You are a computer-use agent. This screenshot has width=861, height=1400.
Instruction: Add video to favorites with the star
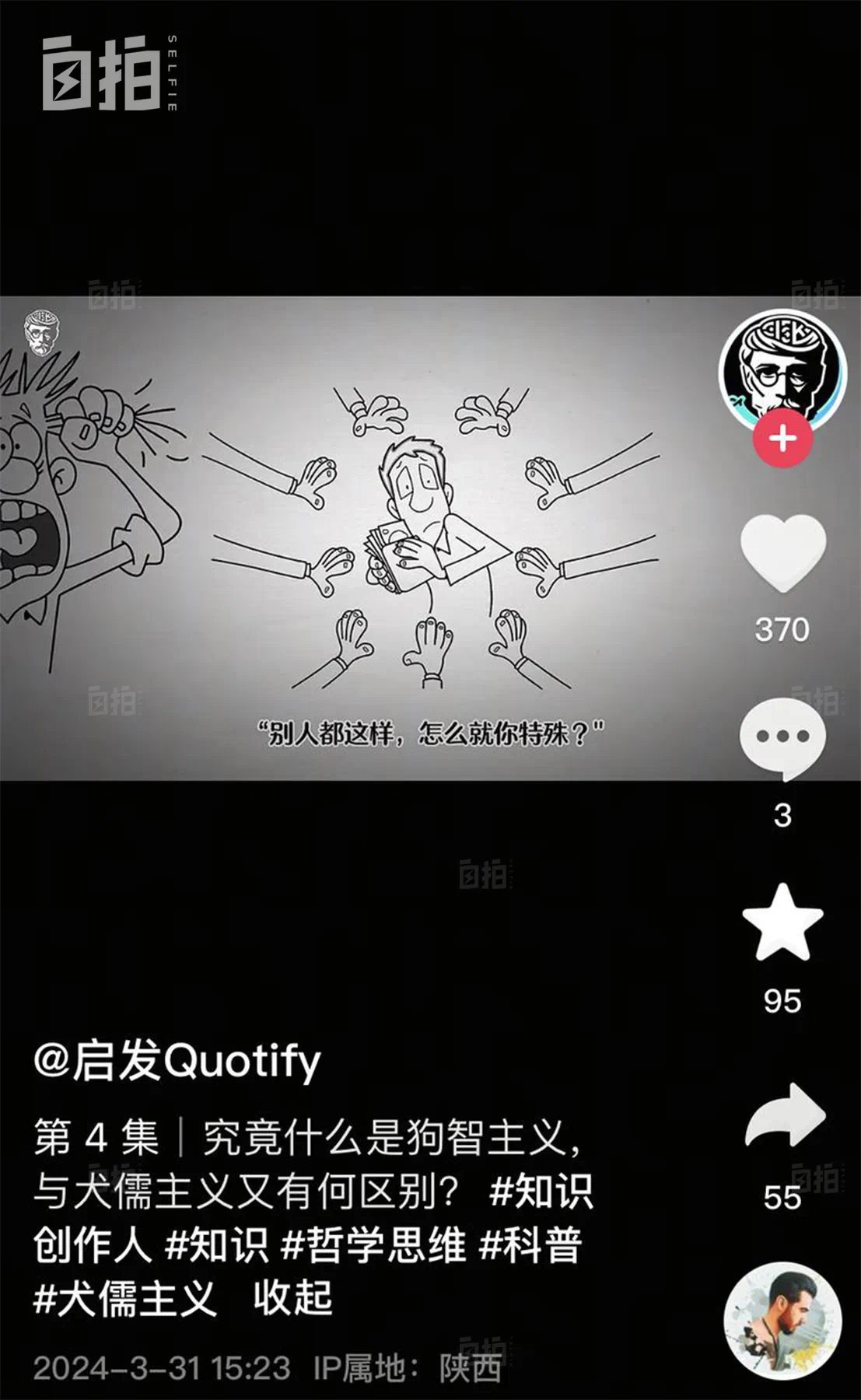pyautogui.click(x=782, y=923)
